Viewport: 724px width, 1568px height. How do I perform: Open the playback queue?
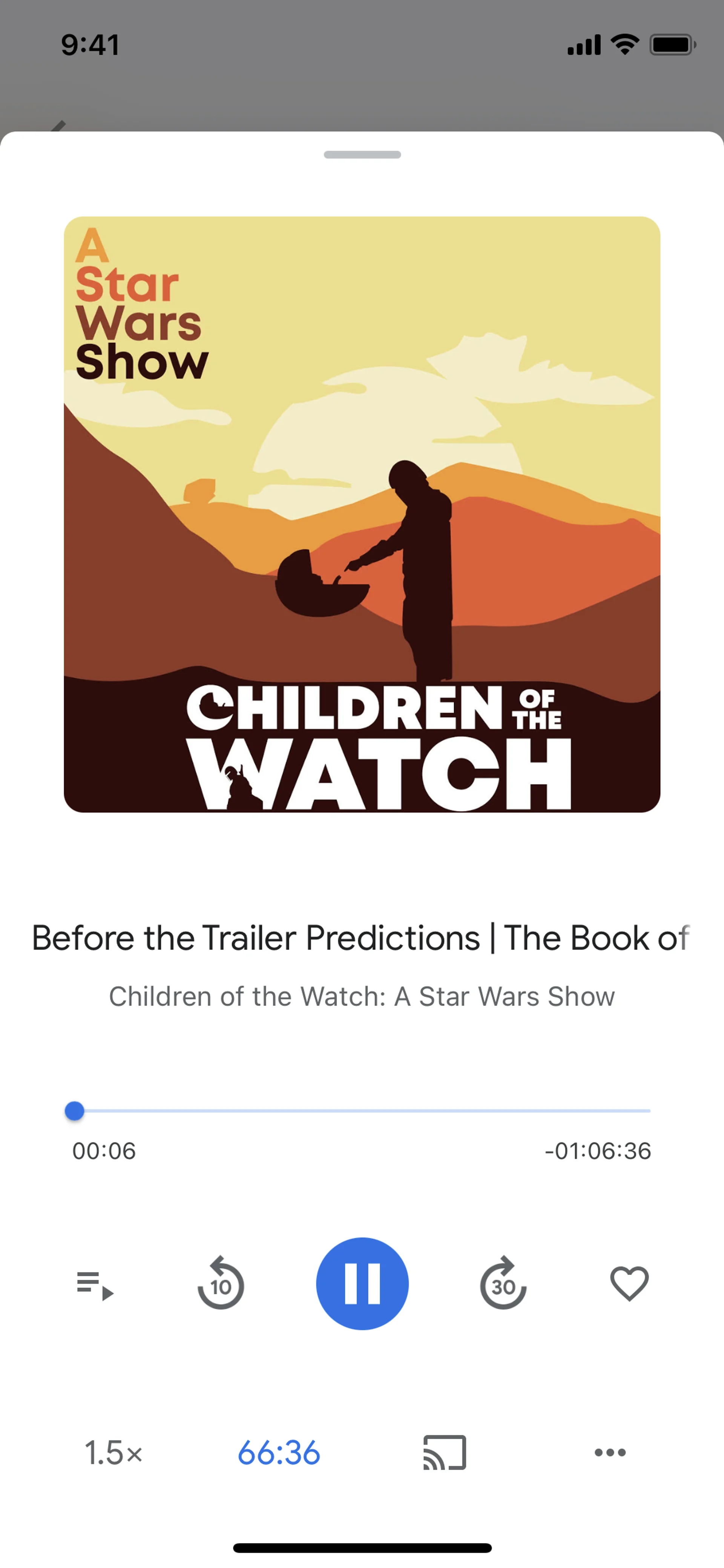pyautogui.click(x=95, y=1284)
